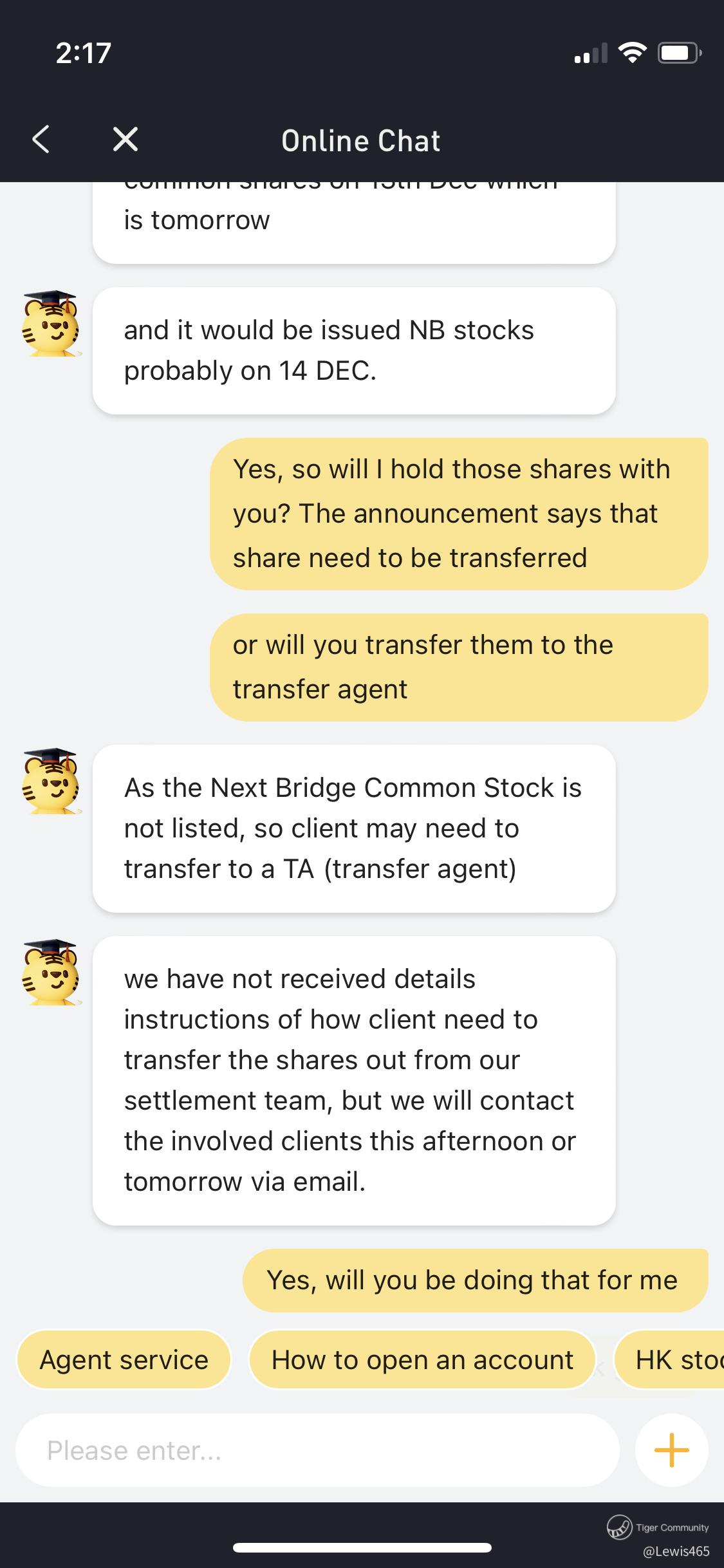Go back using the header arrow
Screen dimensions: 724x1568
click(x=41, y=140)
